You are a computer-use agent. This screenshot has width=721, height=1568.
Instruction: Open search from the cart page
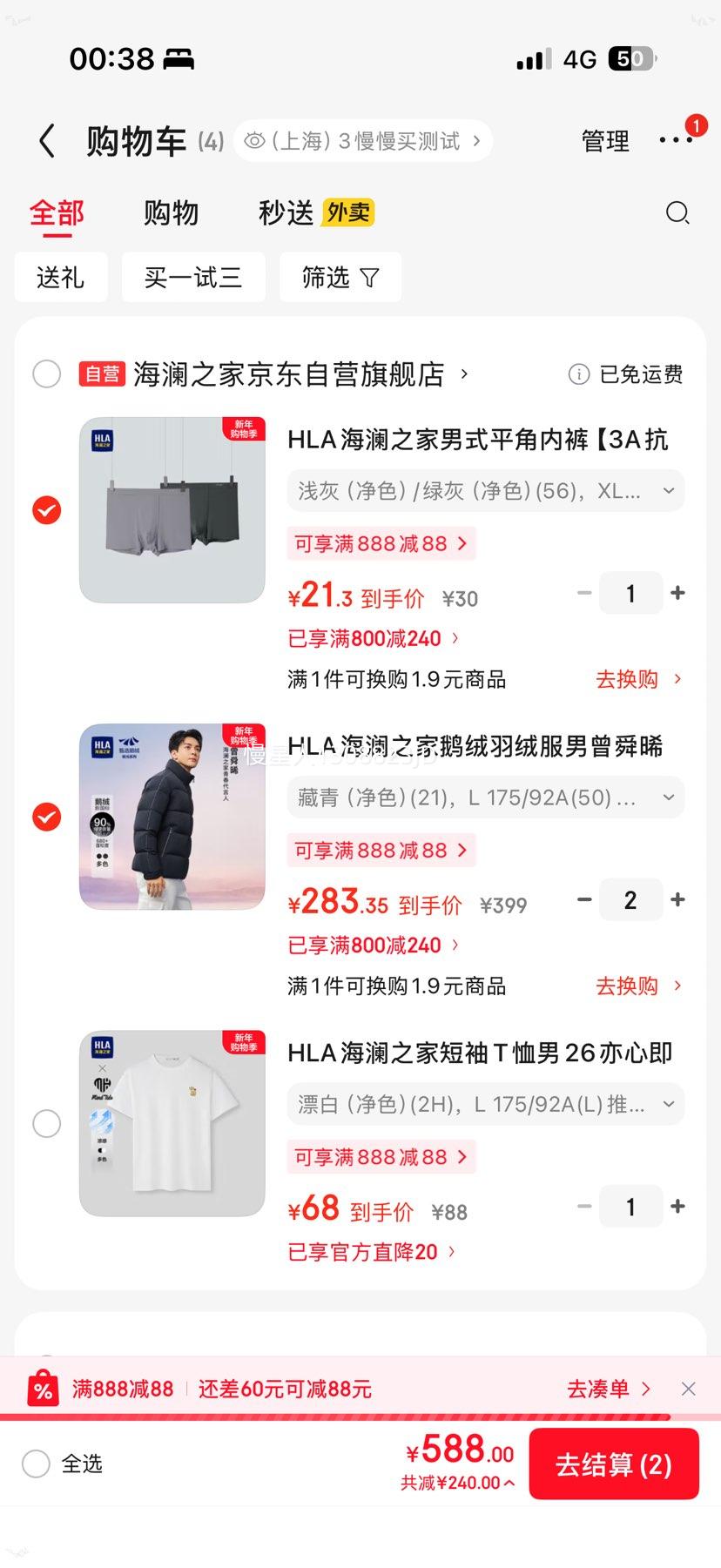point(677,213)
